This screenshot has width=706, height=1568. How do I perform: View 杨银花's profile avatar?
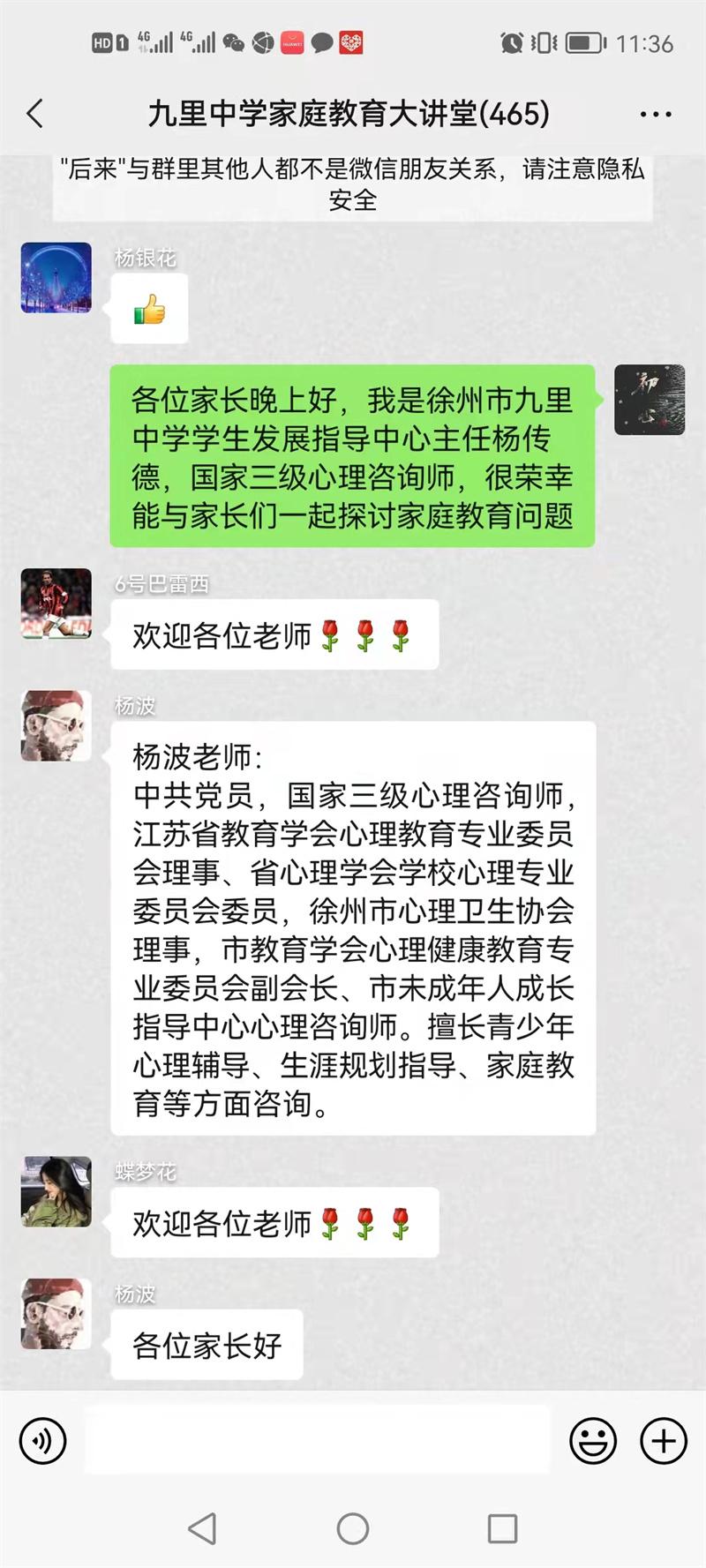click(56, 278)
